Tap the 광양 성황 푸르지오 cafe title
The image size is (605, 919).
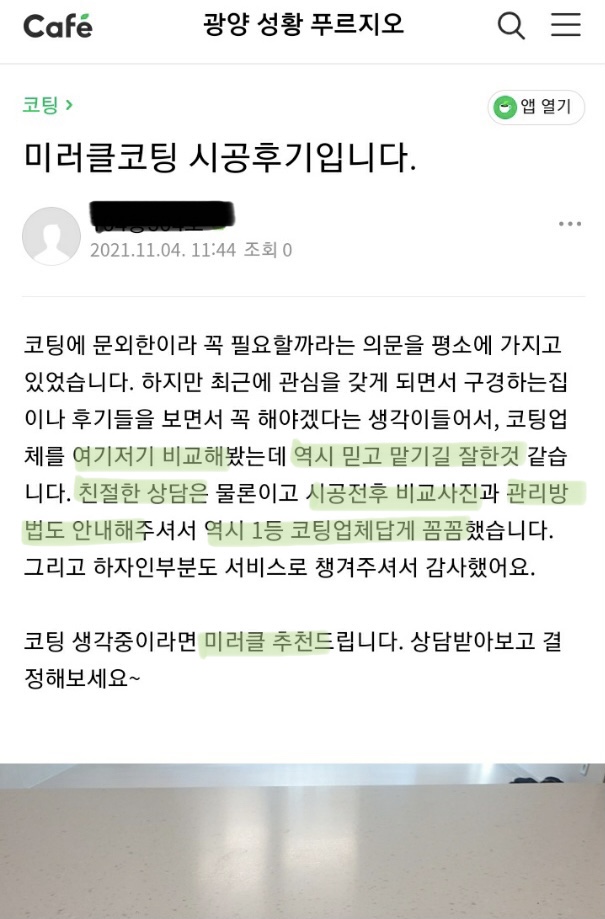(303, 26)
